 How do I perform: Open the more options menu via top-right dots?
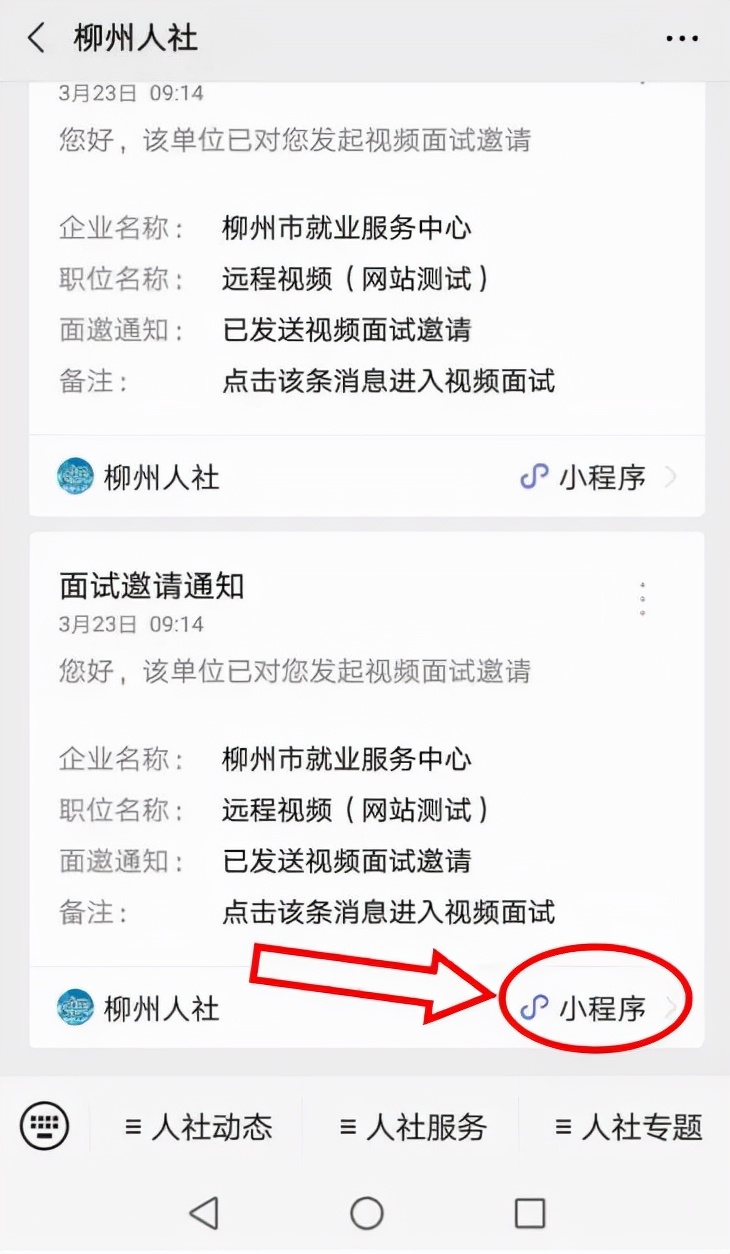click(x=682, y=37)
